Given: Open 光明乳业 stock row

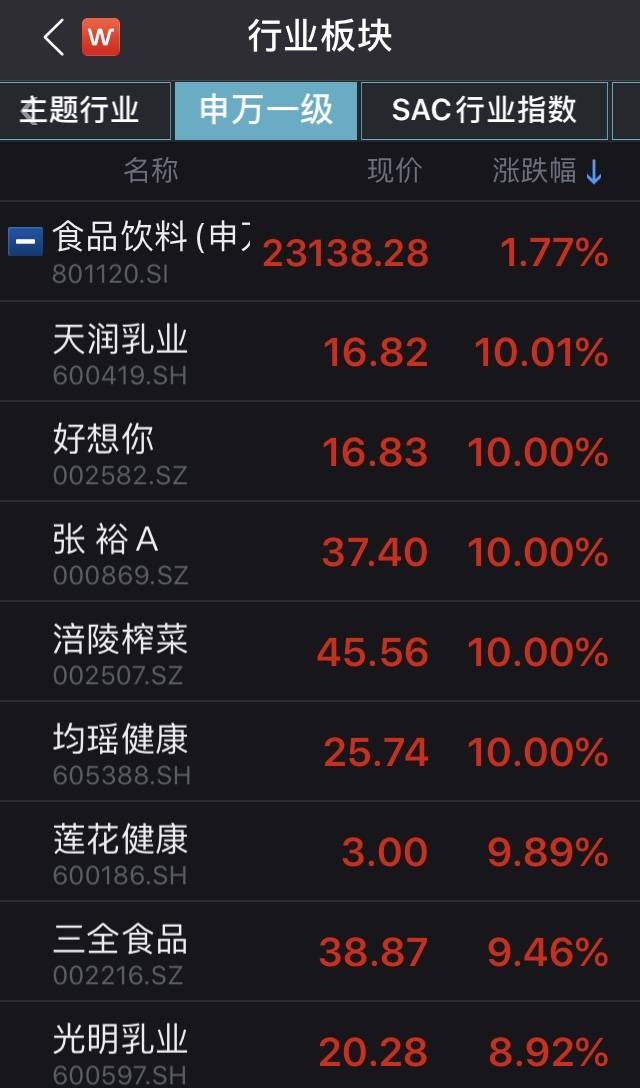Looking at the screenshot, I should pos(320,1045).
